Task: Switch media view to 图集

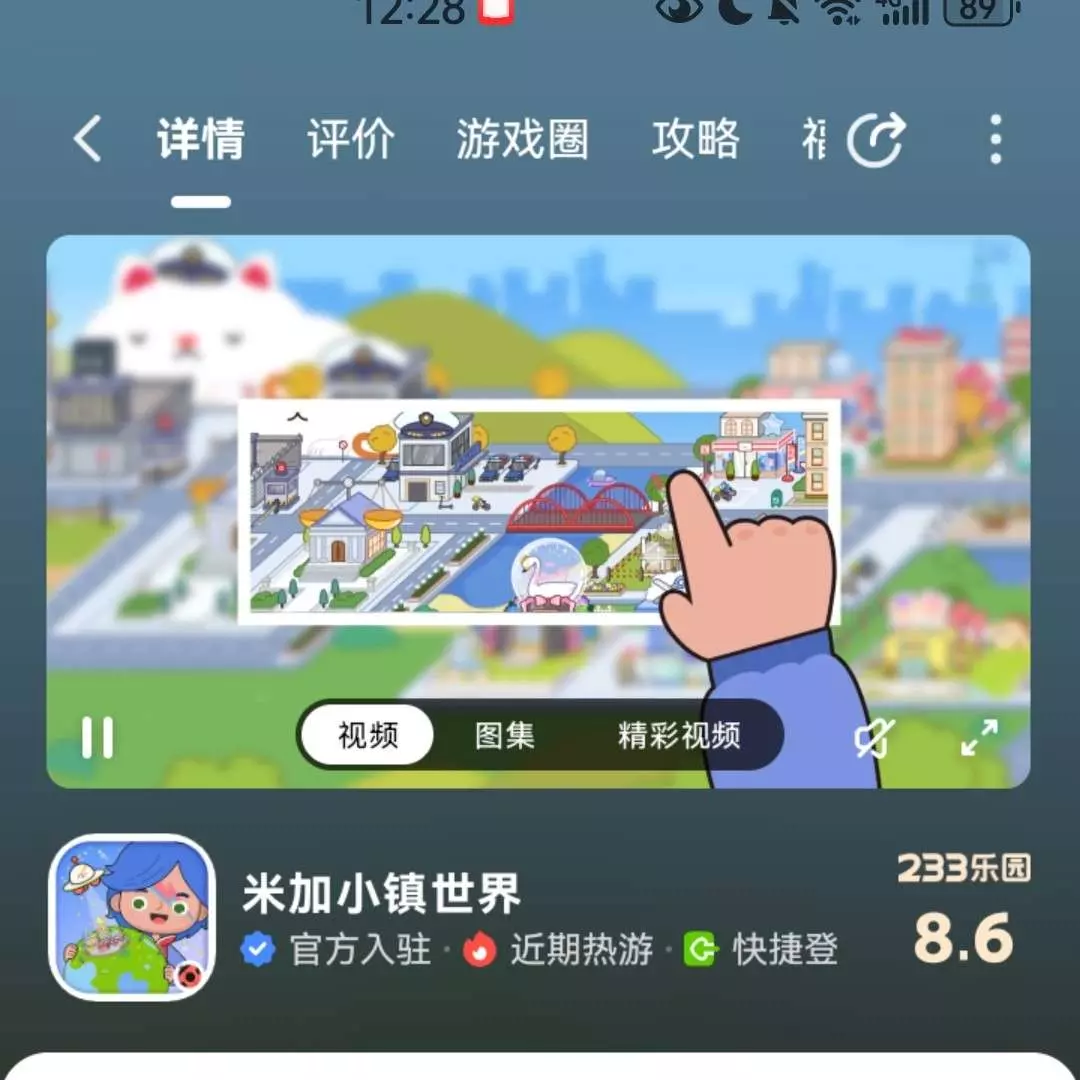Action: pos(504,736)
